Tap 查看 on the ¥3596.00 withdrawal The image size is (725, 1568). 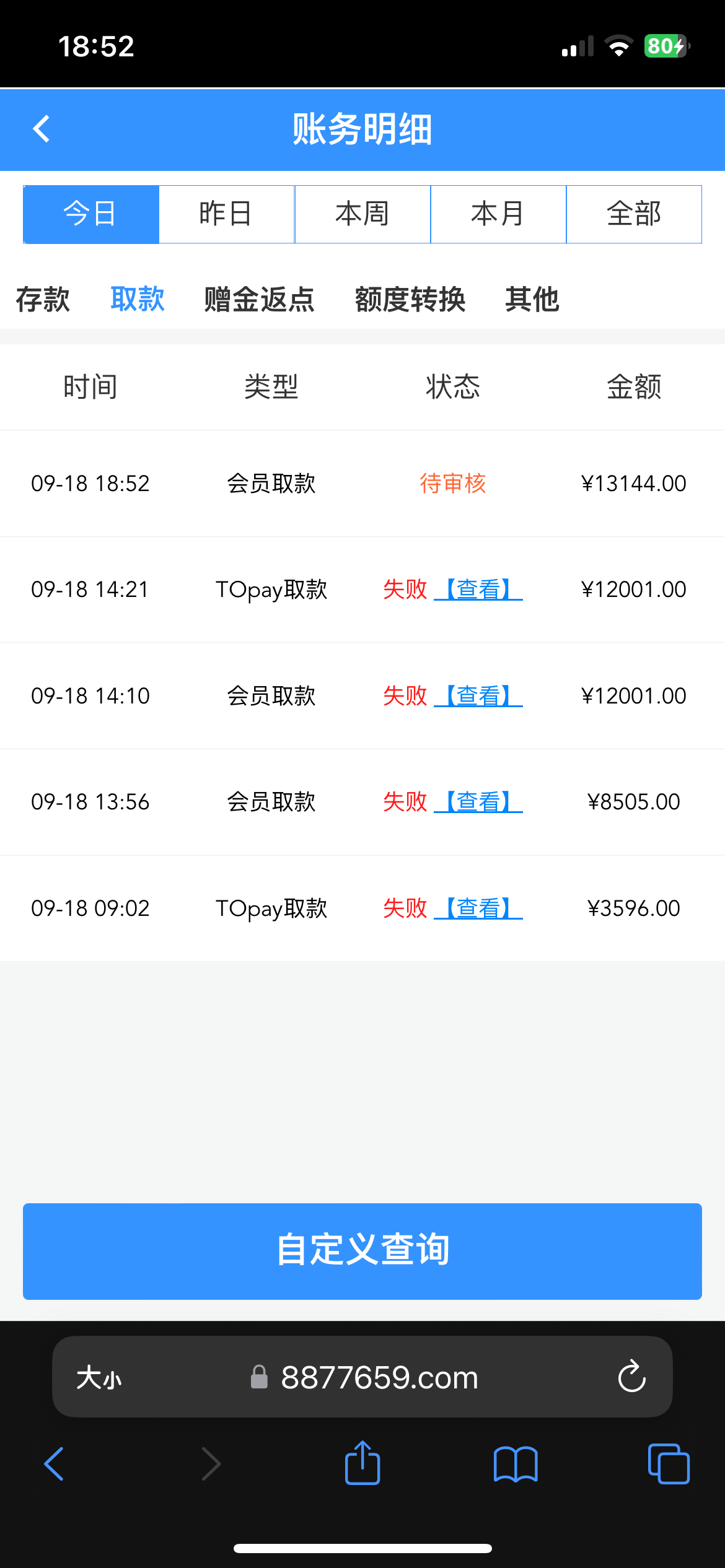478,908
